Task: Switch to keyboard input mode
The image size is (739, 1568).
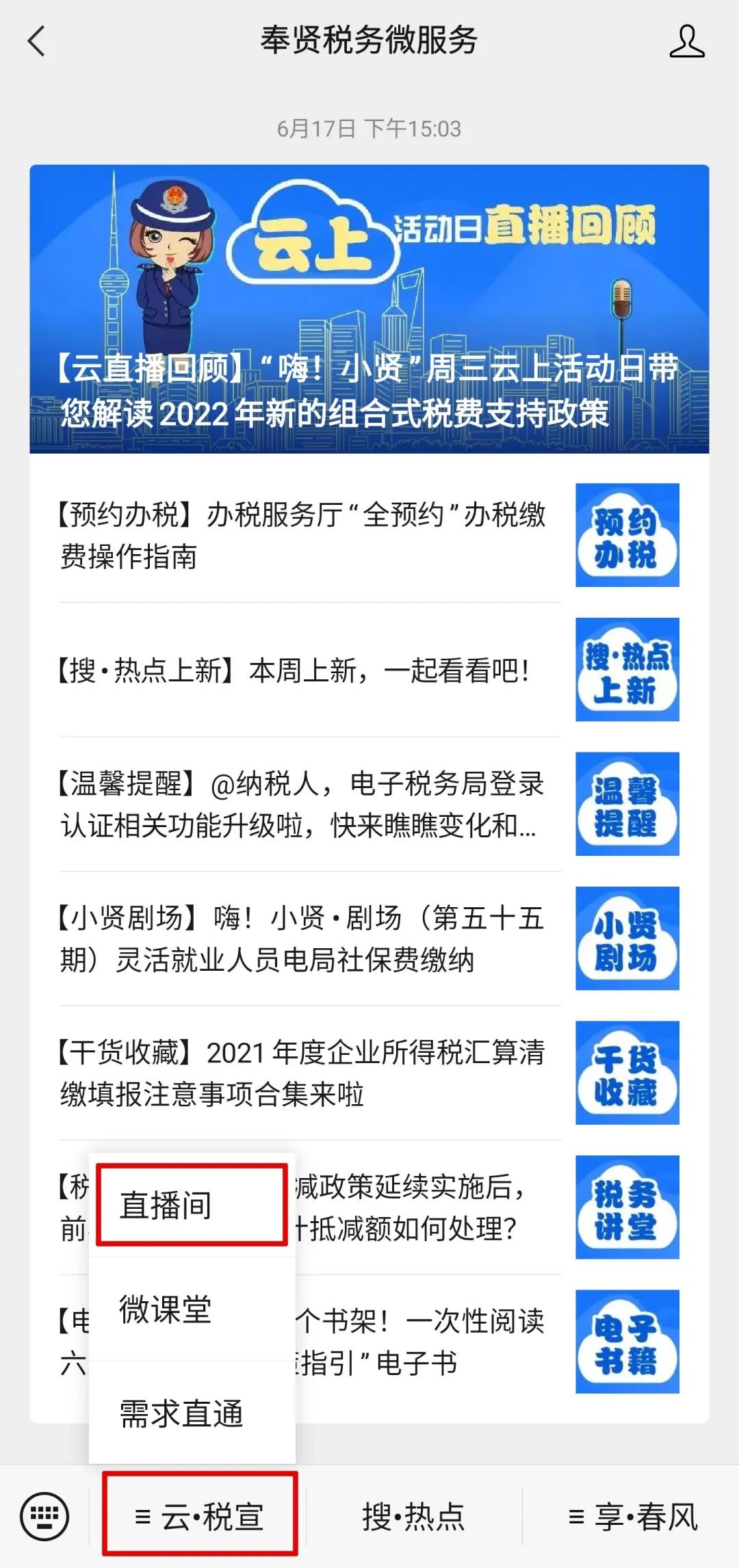Action: coord(44,1517)
